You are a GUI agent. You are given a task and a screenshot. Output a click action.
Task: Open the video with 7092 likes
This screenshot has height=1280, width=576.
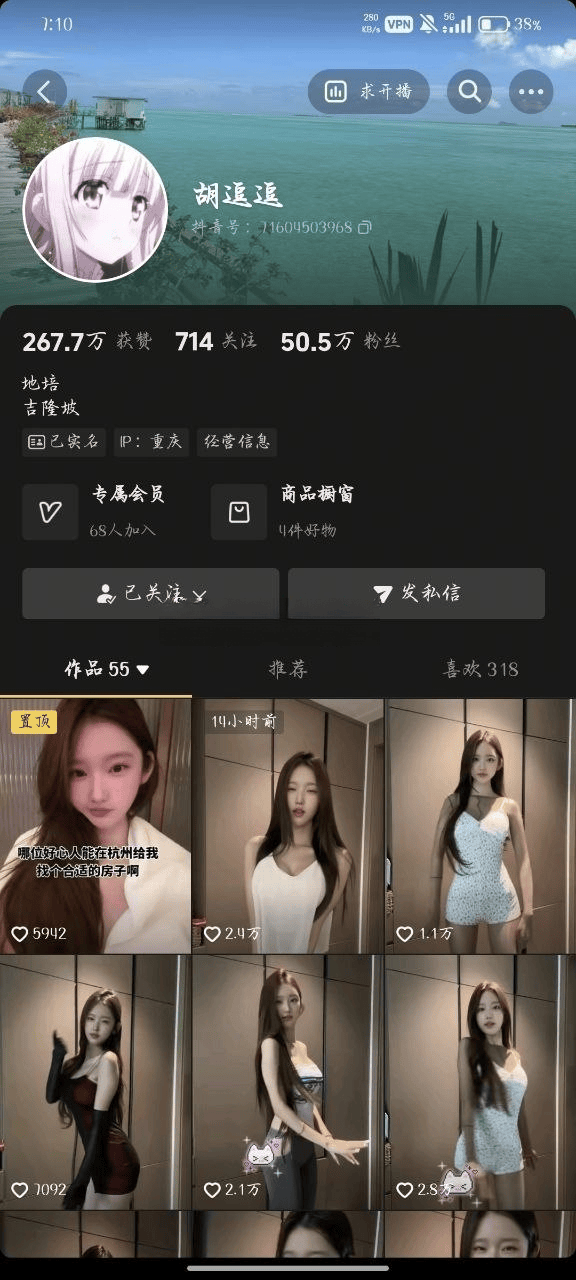click(95, 1082)
